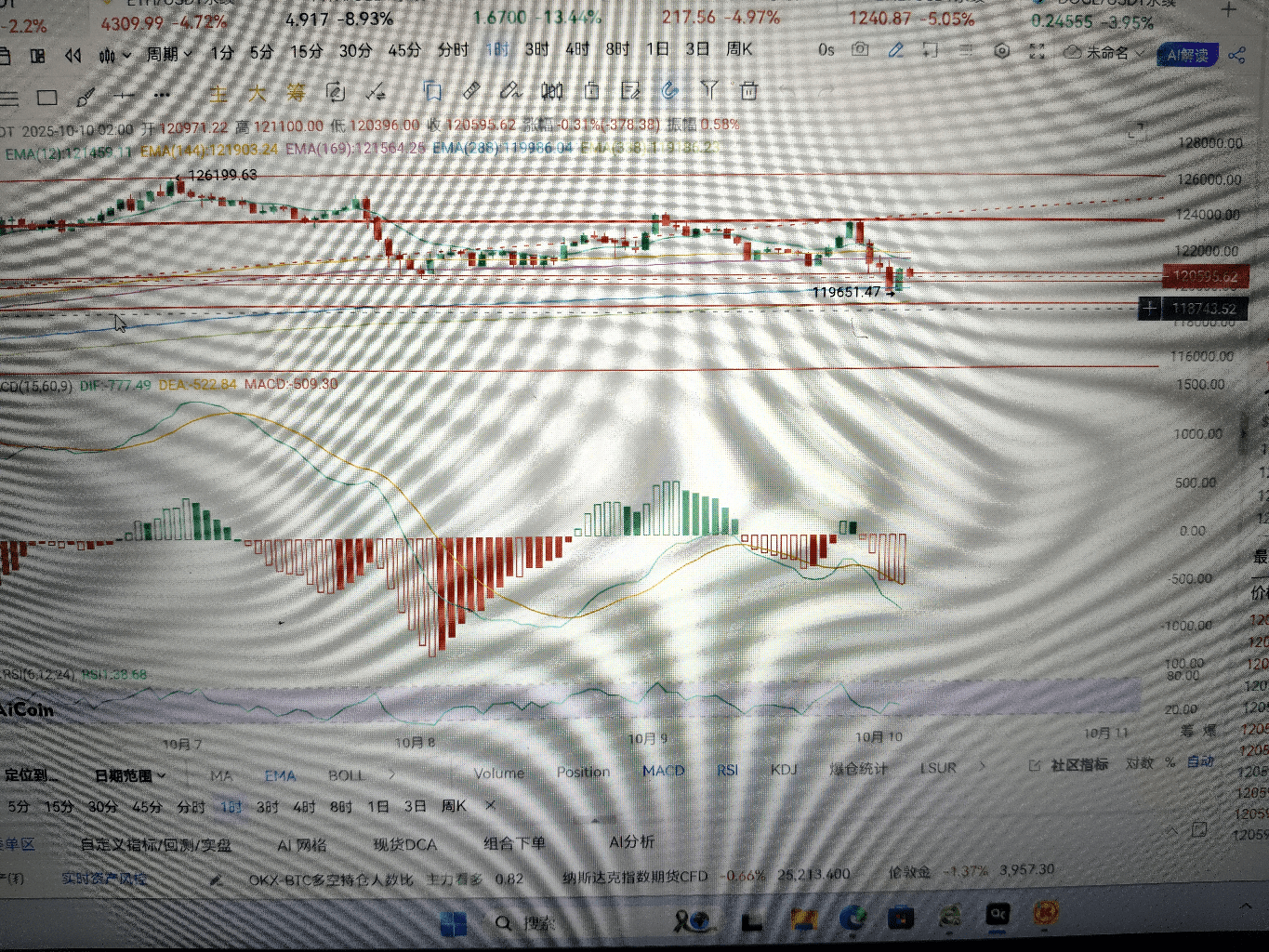
Task: Take a chart screenshot with camera icon
Action: [860, 49]
